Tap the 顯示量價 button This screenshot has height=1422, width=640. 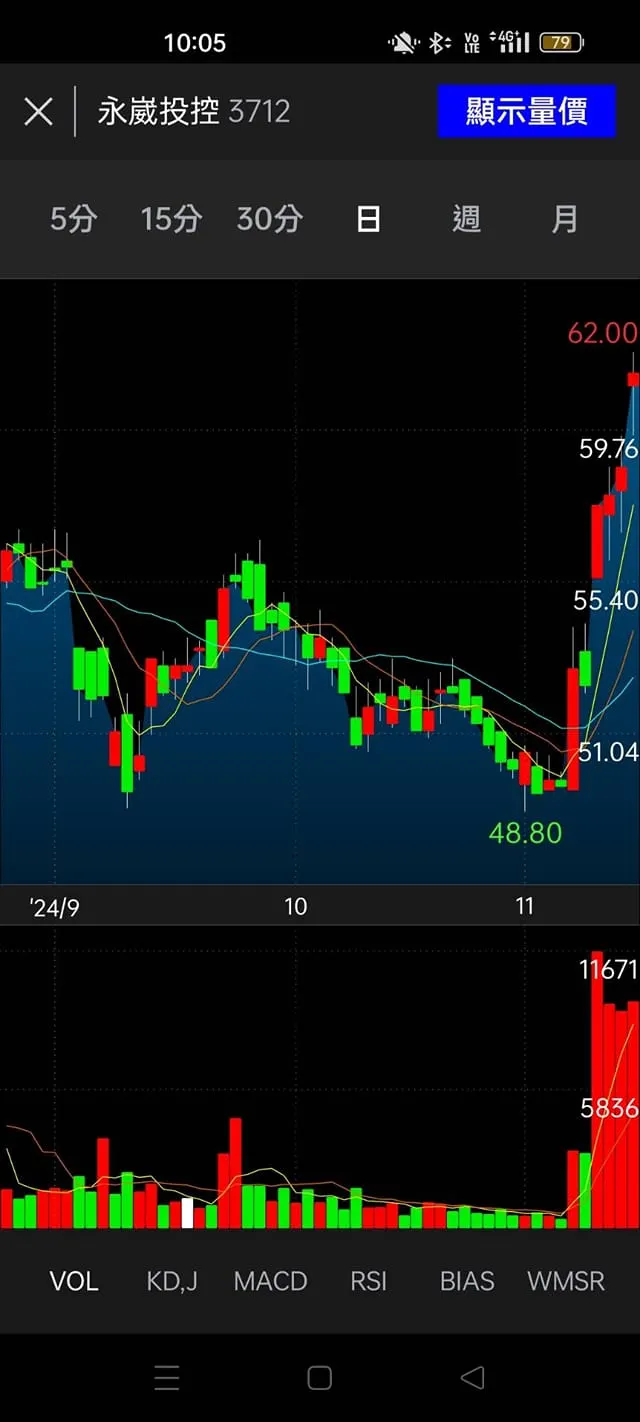click(x=526, y=111)
